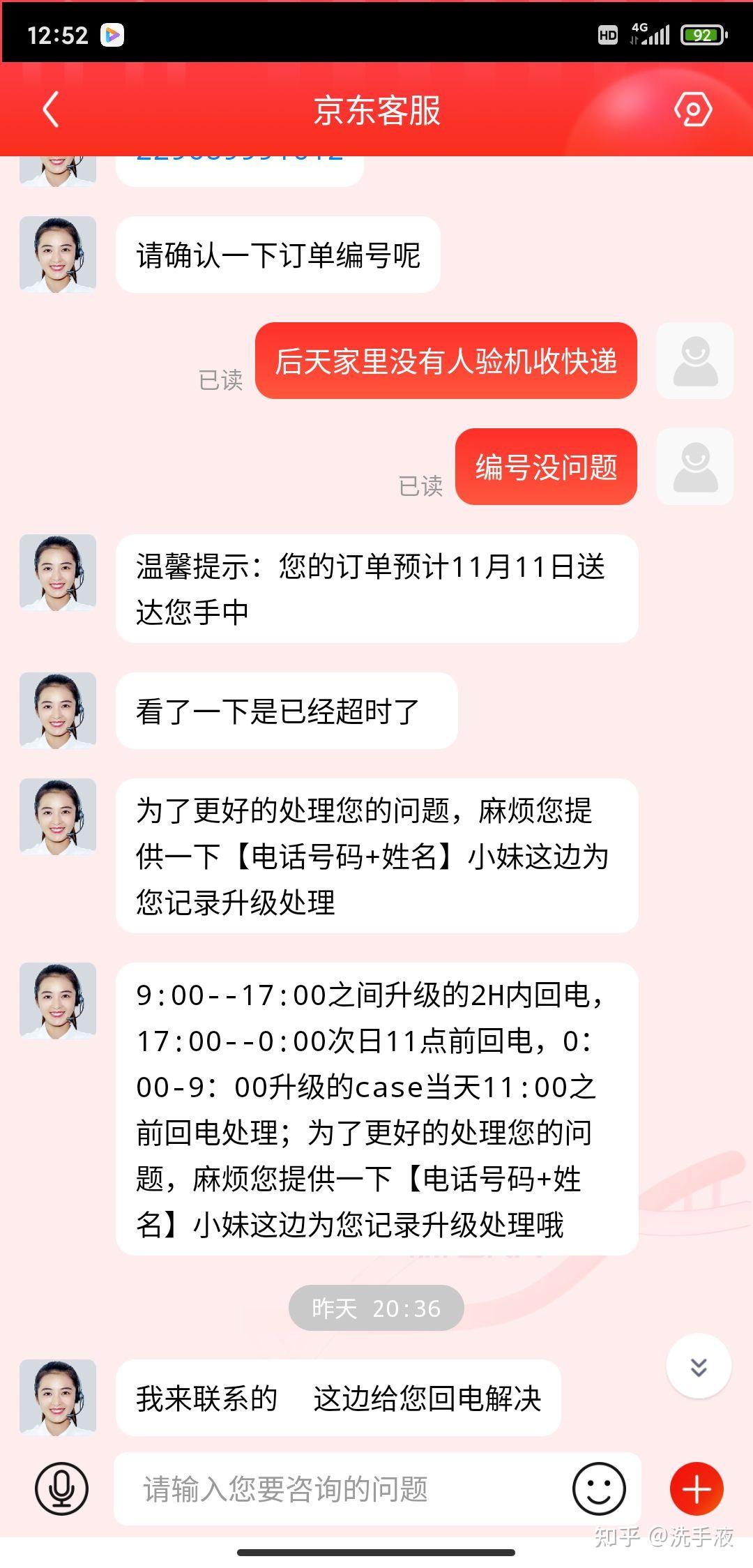753x1568 pixels.
Task: Tap the back arrow to exit the chat
Action: 49,110
